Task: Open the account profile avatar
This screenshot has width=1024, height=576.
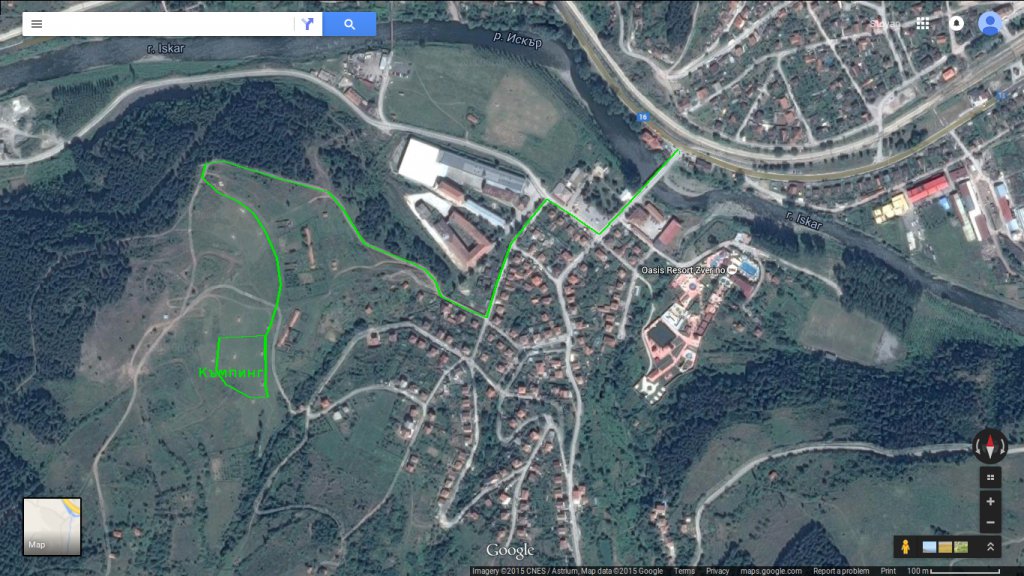Action: [x=990, y=23]
